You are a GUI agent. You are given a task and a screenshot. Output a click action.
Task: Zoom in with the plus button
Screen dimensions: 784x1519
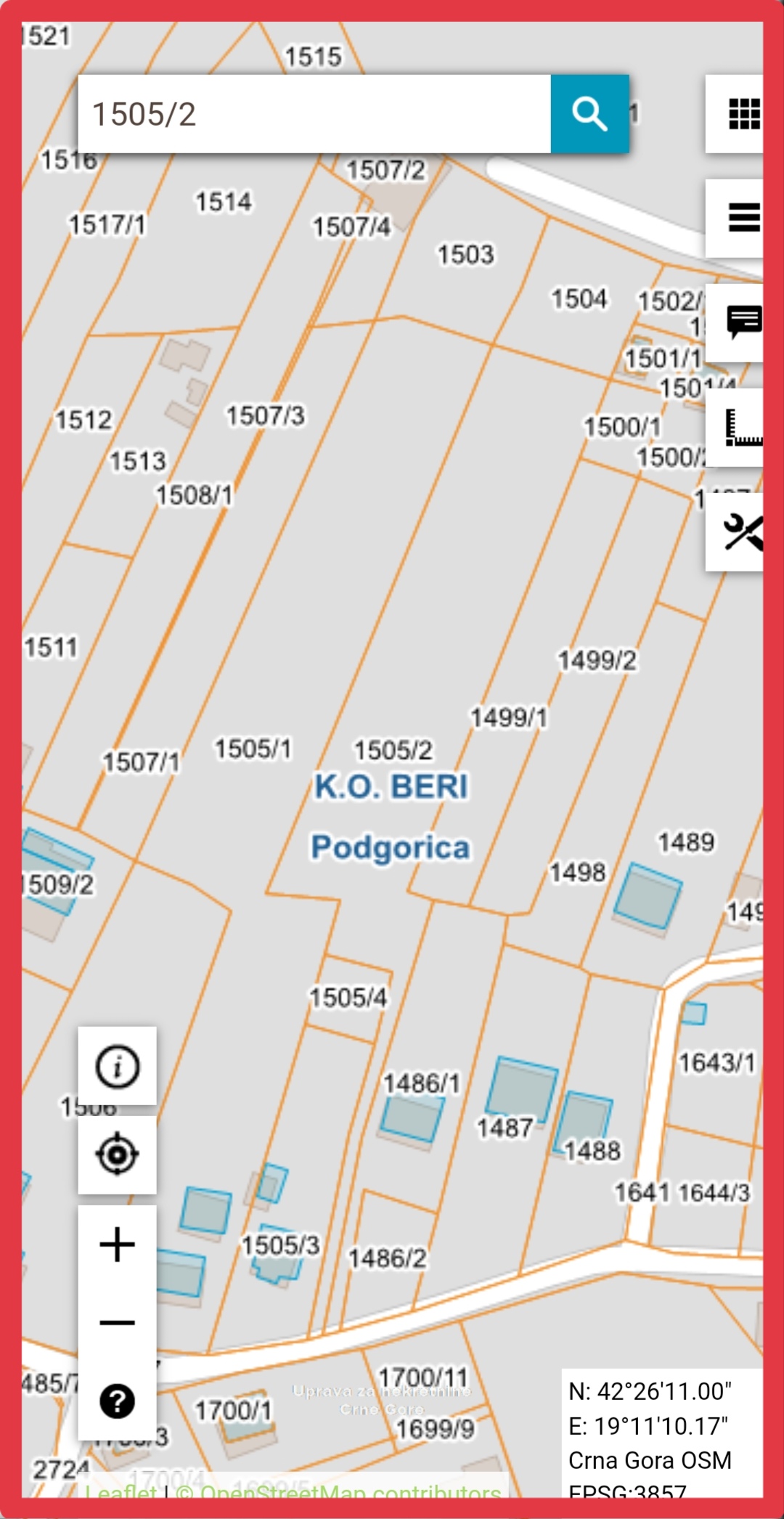pyautogui.click(x=117, y=1245)
